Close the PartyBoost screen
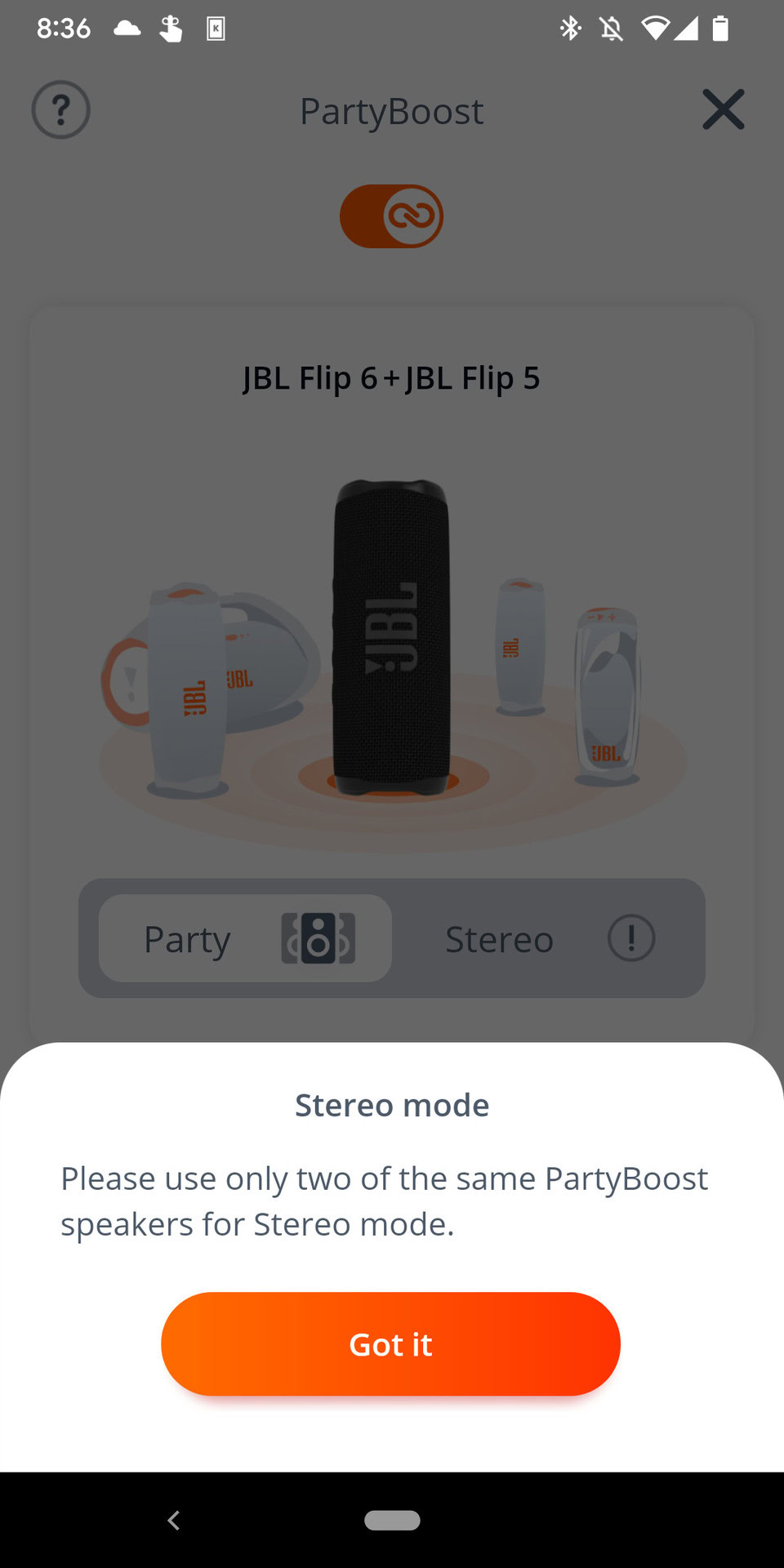 tap(724, 109)
